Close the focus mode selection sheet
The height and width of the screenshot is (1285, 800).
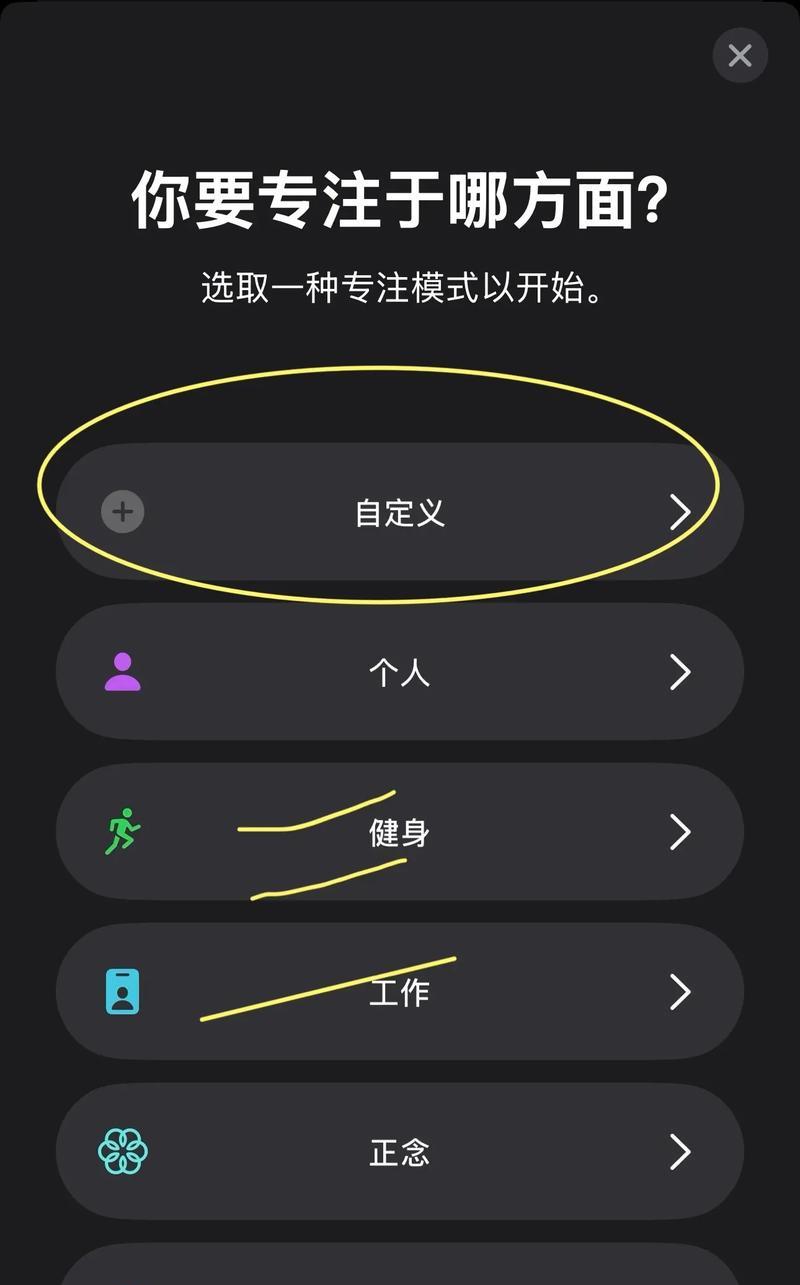click(740, 56)
